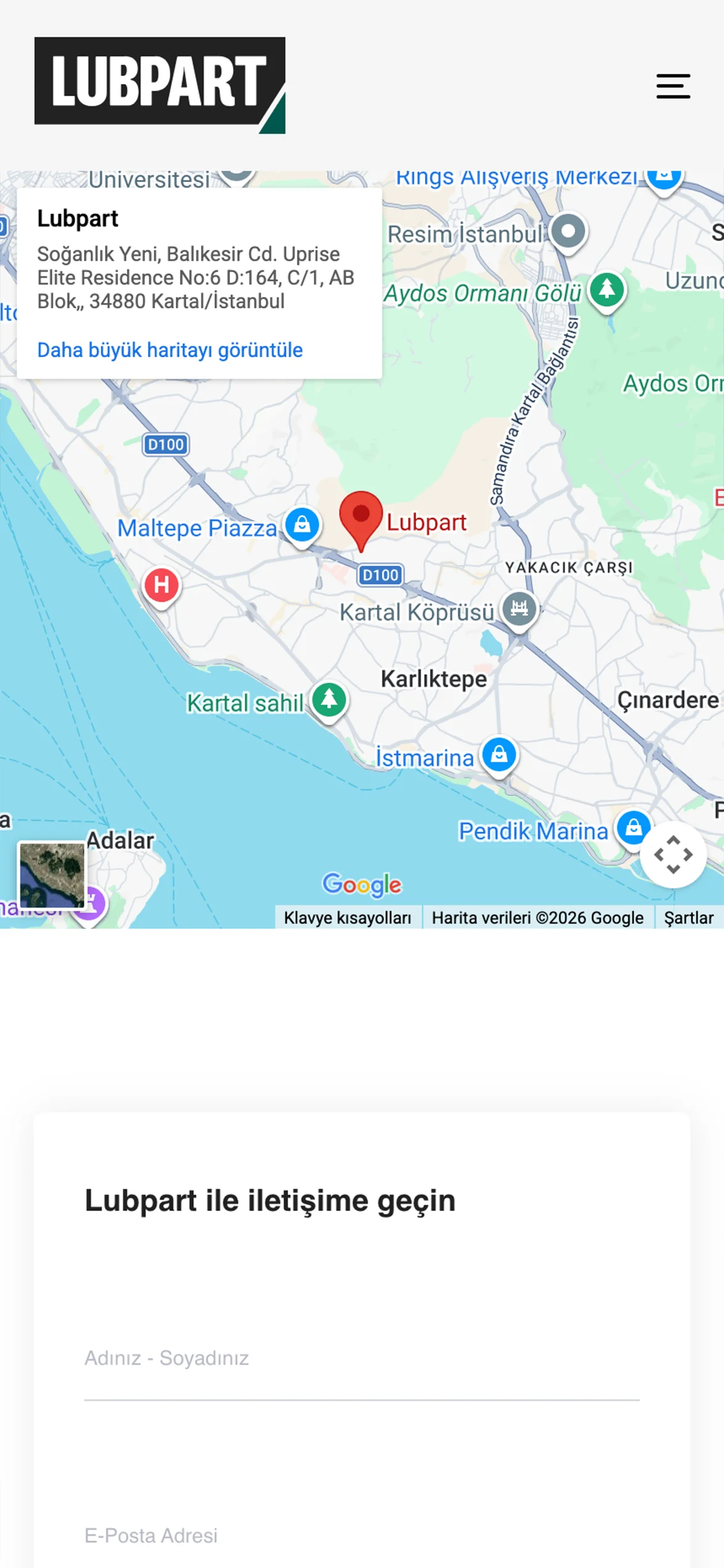Focus the 'E-Posta Adresi' field

coord(361,1535)
